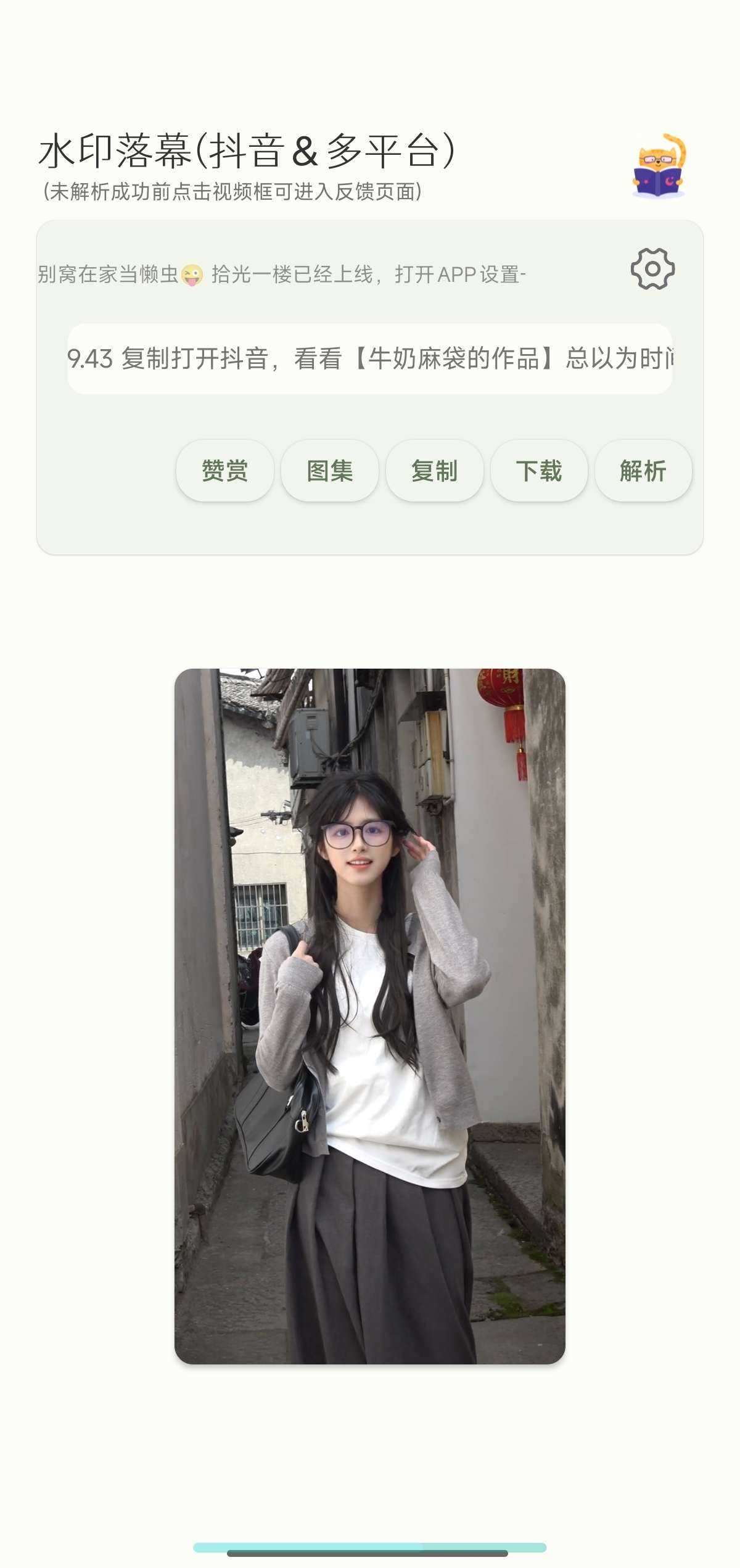
Task: Tap the cat reading avatar icon
Action: pos(659,167)
